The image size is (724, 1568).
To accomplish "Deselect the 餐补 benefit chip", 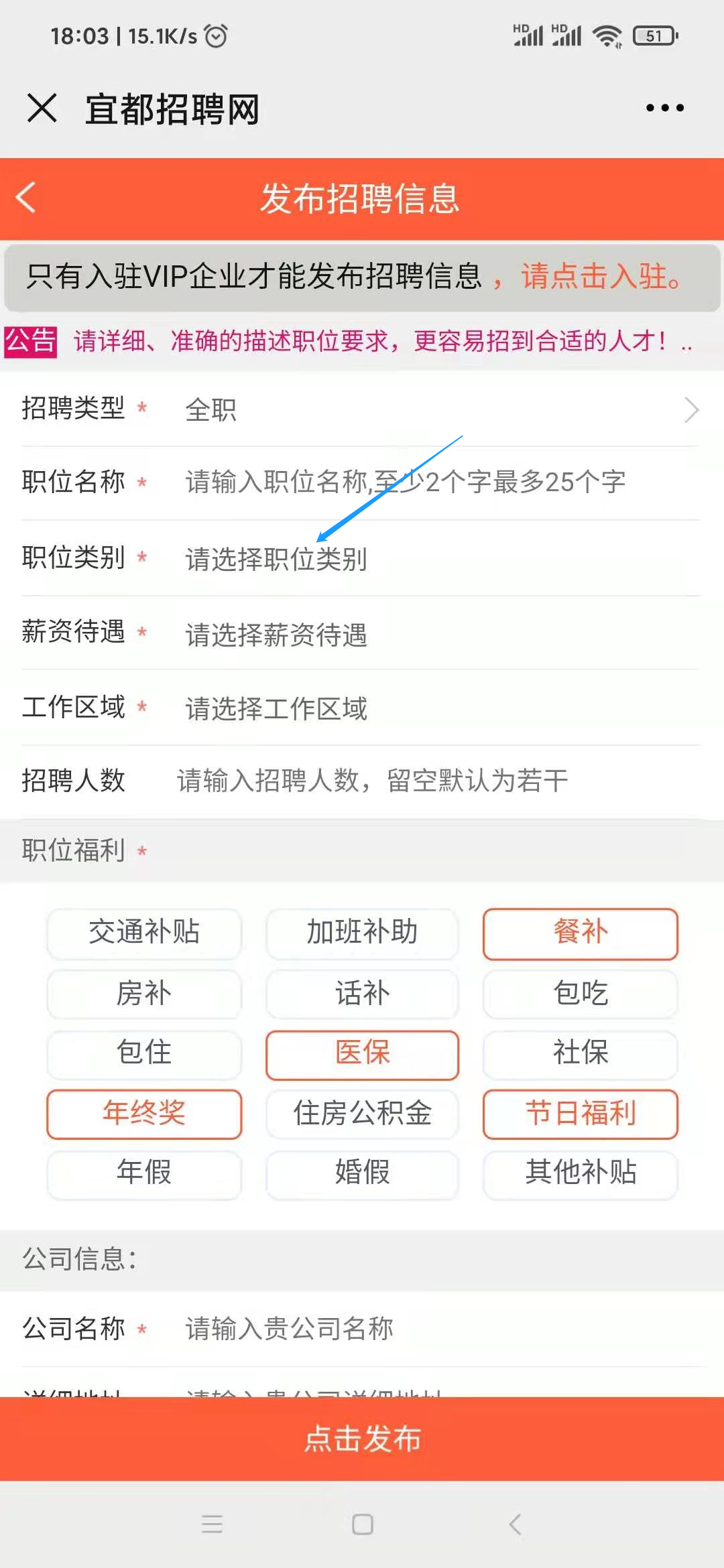I will tap(580, 933).
